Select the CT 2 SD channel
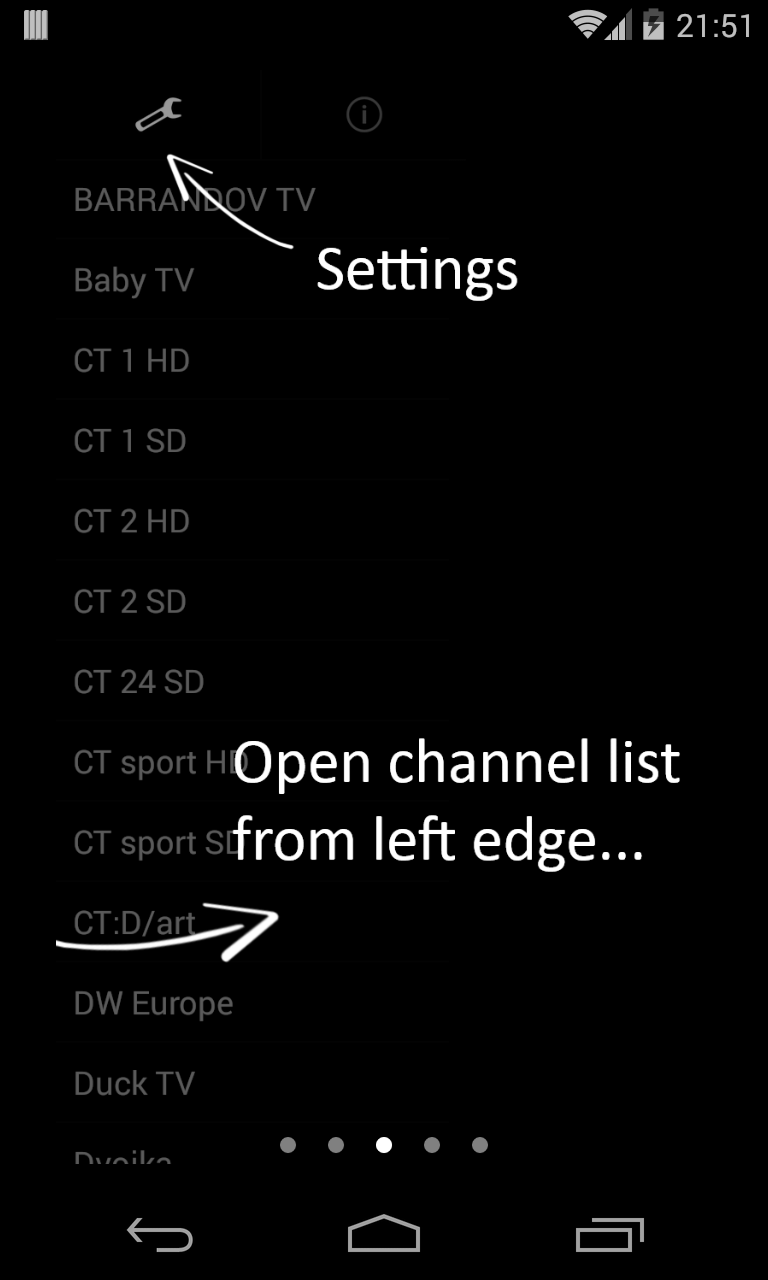The width and height of the screenshot is (768, 1280). [x=130, y=601]
